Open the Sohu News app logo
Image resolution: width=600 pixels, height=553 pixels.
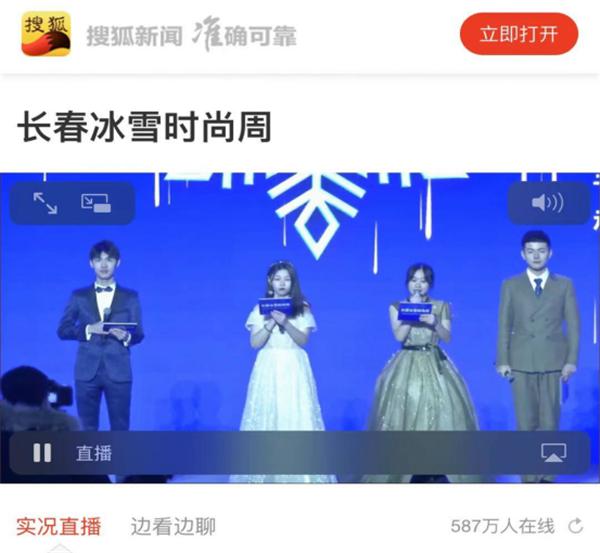coord(46,34)
